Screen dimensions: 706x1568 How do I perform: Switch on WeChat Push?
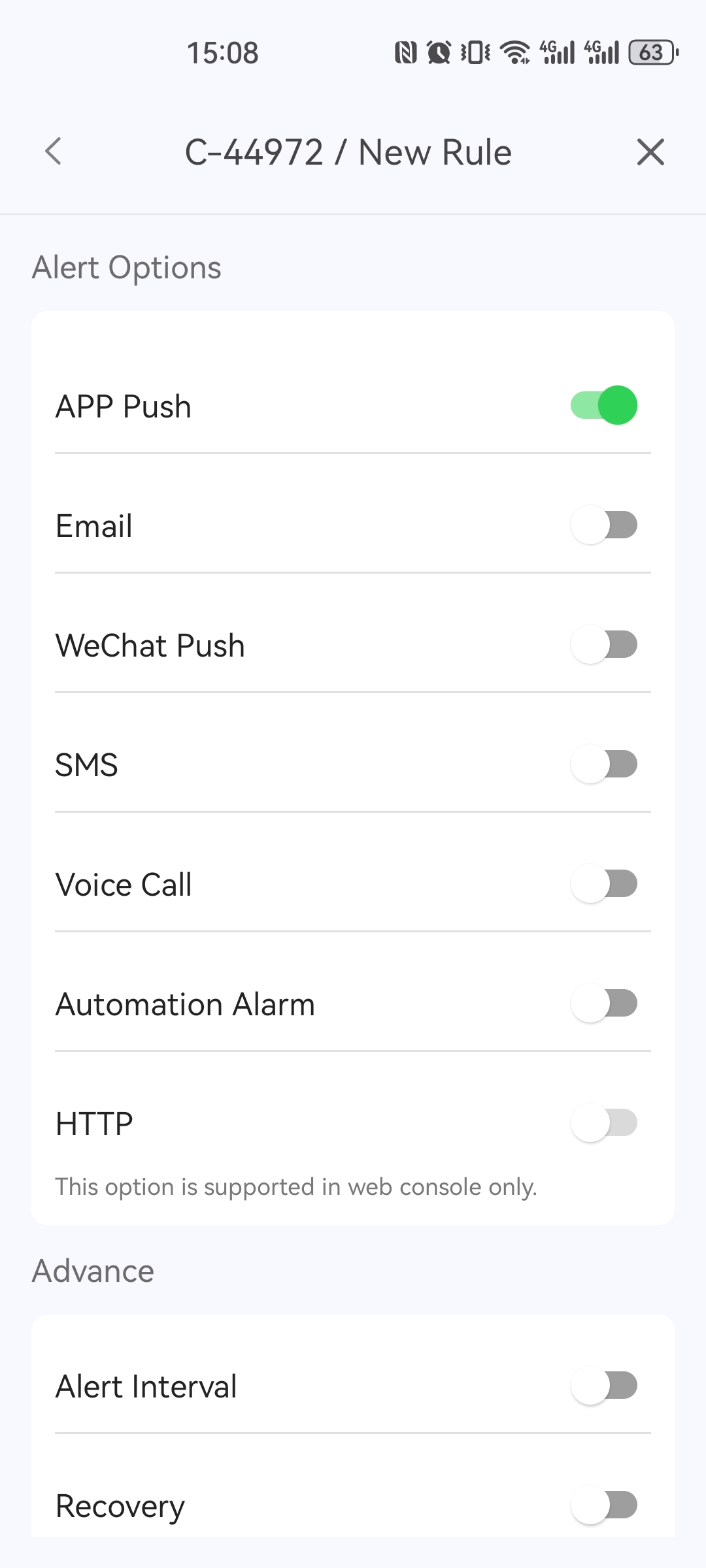click(604, 644)
